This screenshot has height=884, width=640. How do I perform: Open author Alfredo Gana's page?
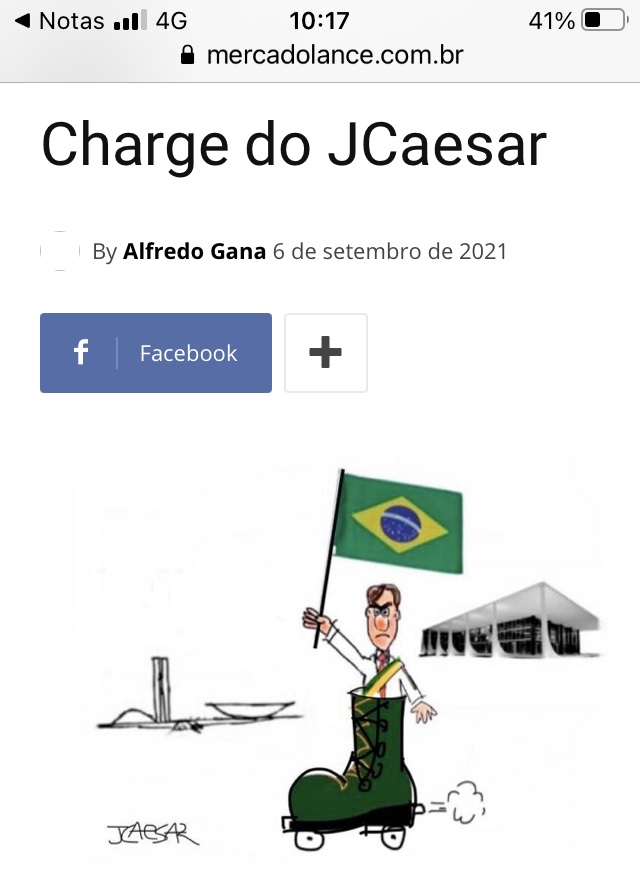coord(194,251)
